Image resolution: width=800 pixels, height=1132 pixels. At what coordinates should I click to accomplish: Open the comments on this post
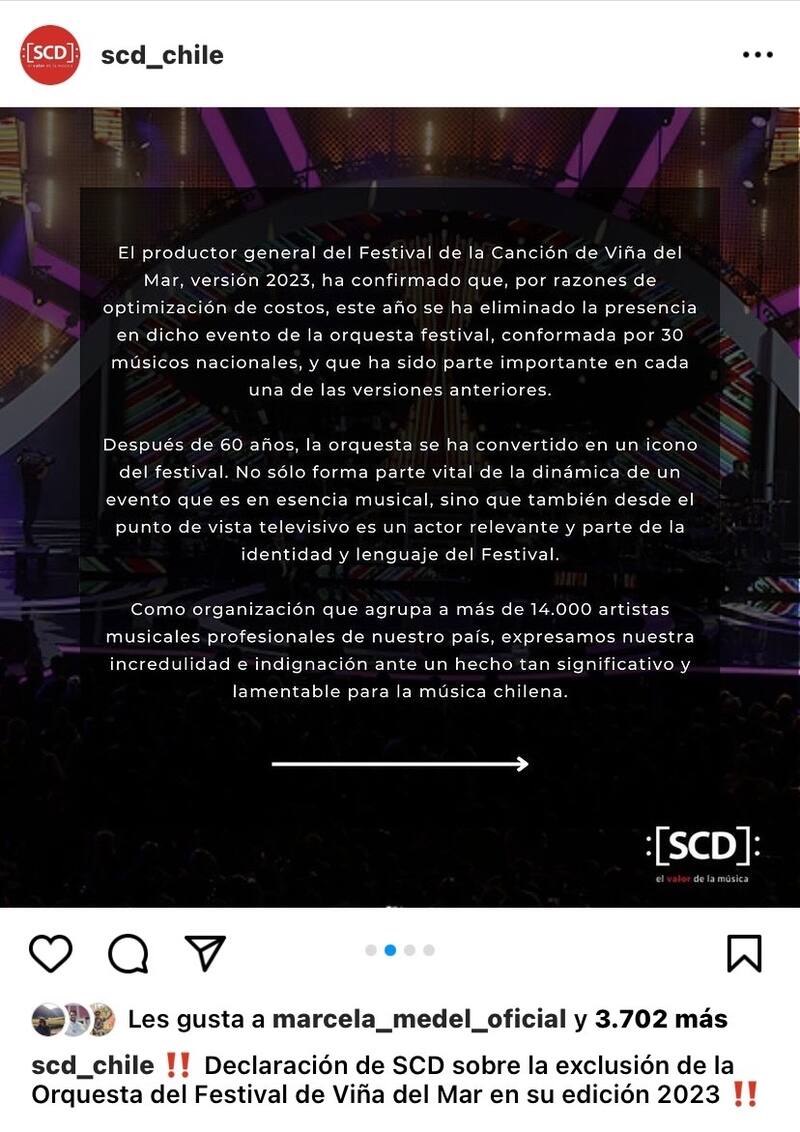pyautogui.click(x=128, y=953)
